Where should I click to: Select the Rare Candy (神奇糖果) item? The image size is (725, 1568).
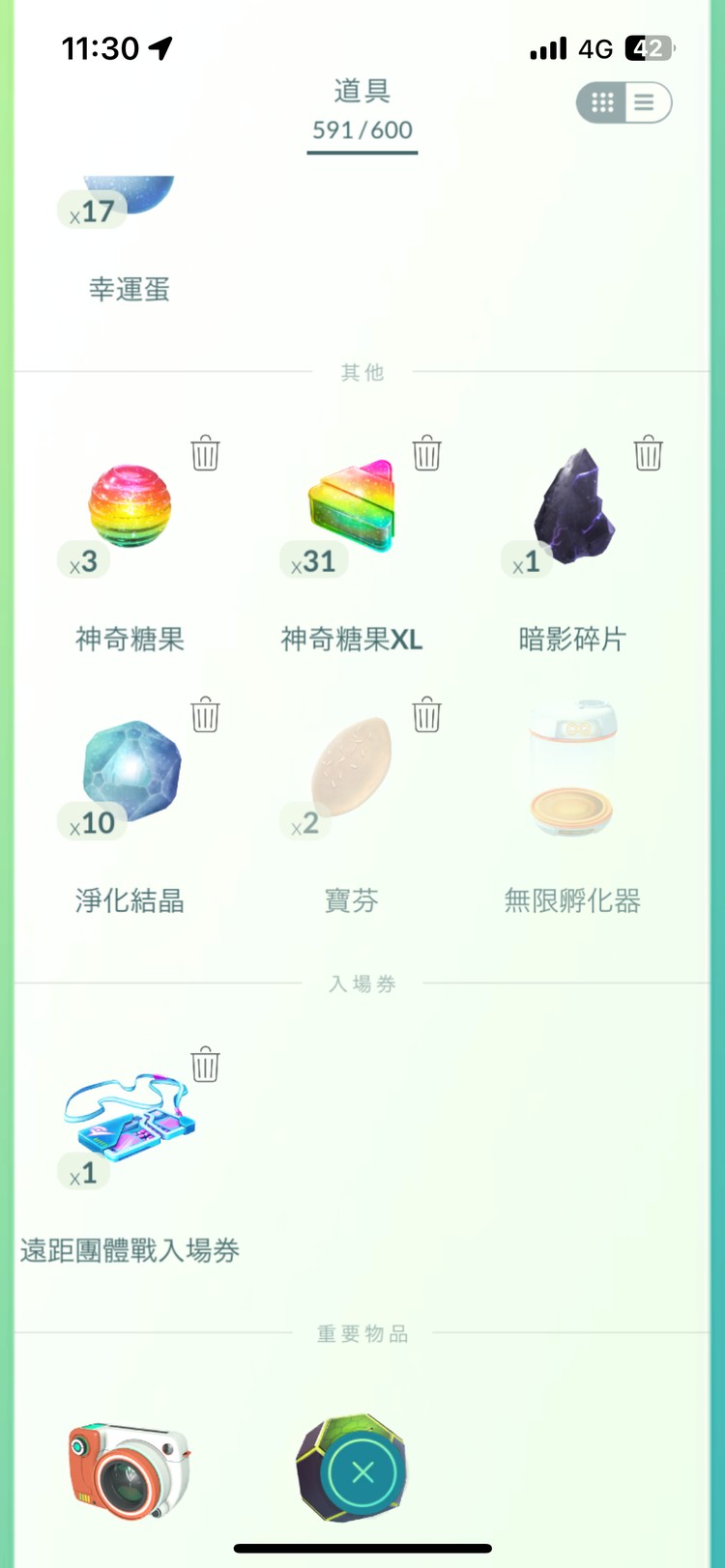[x=130, y=507]
